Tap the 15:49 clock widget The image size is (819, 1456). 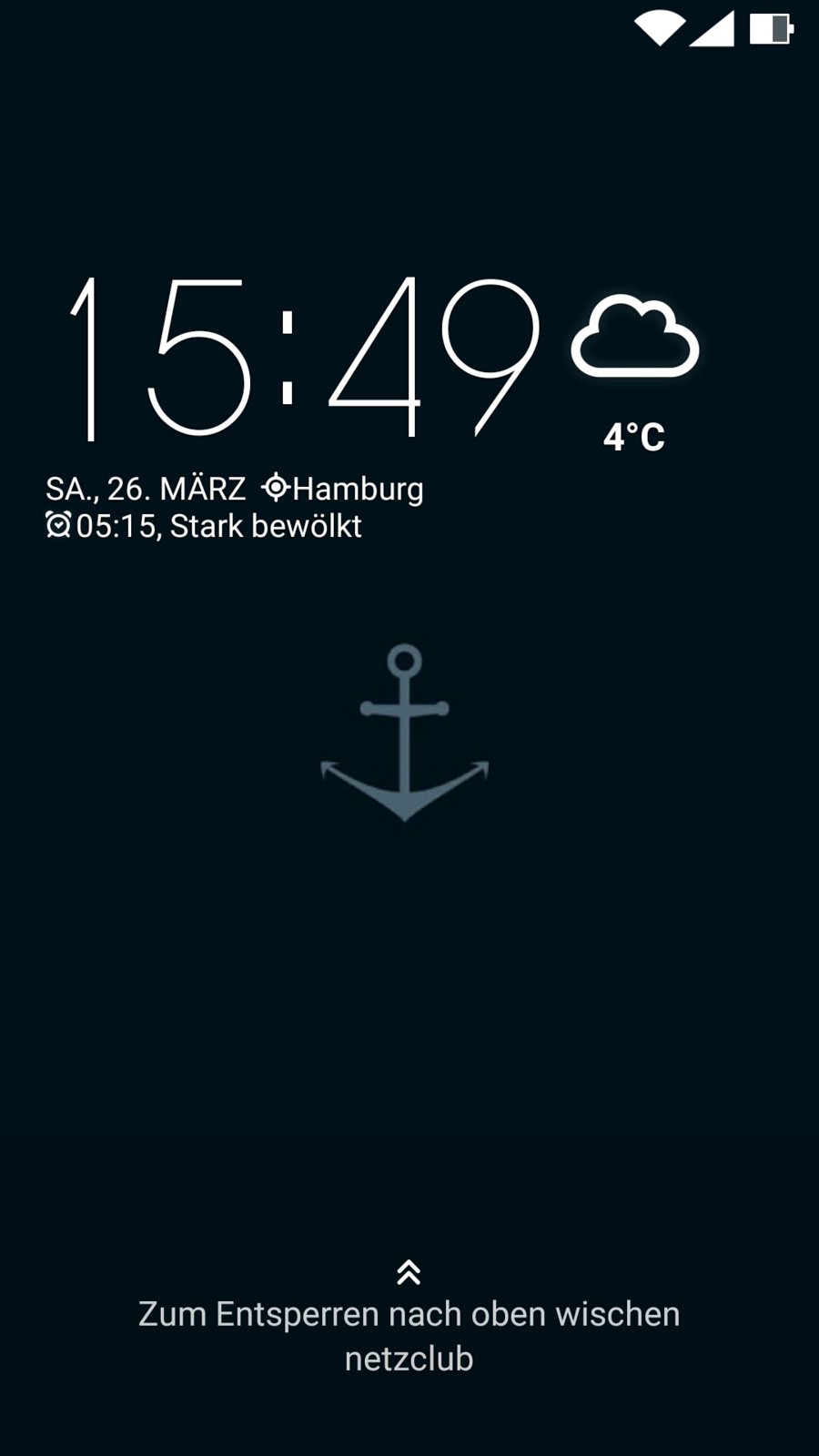pos(305,357)
